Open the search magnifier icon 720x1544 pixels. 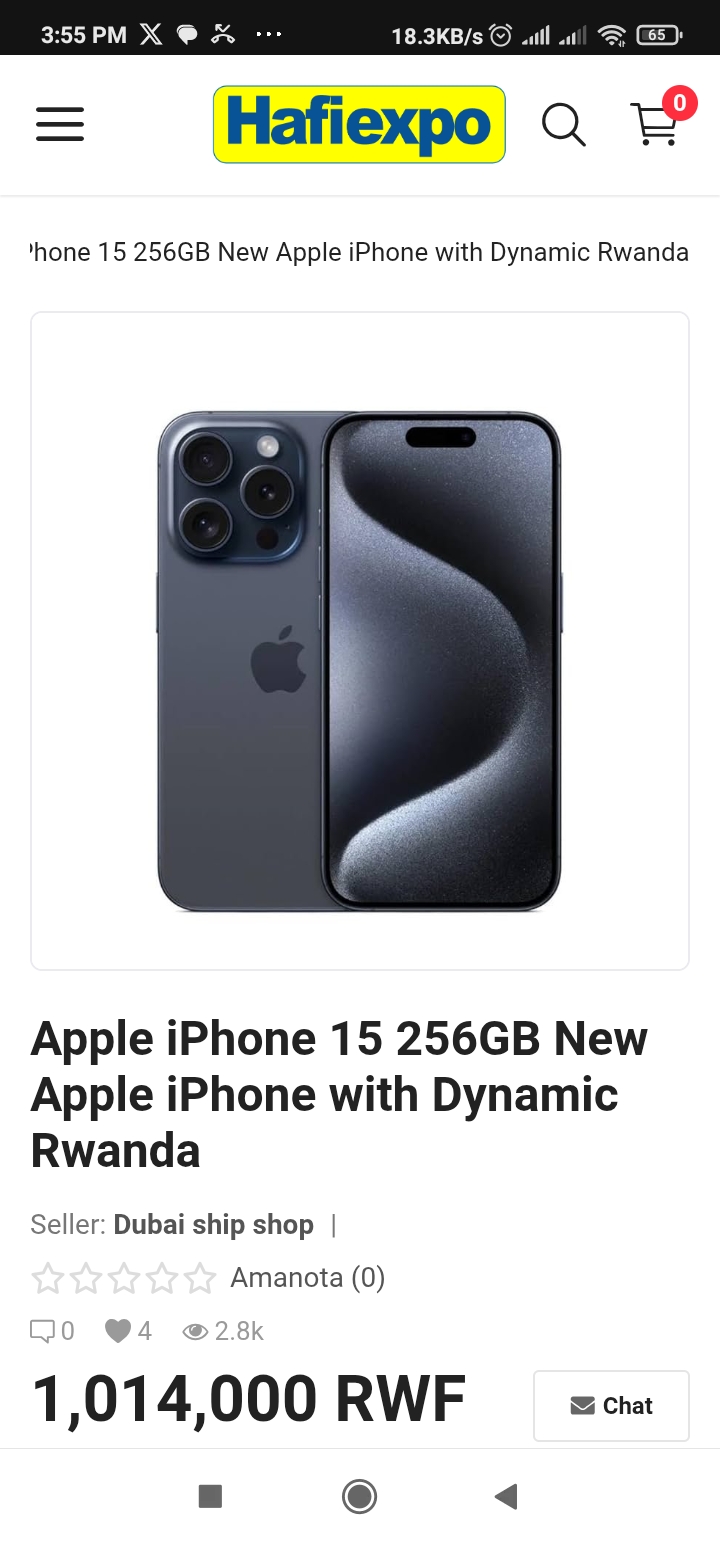pyautogui.click(x=563, y=125)
